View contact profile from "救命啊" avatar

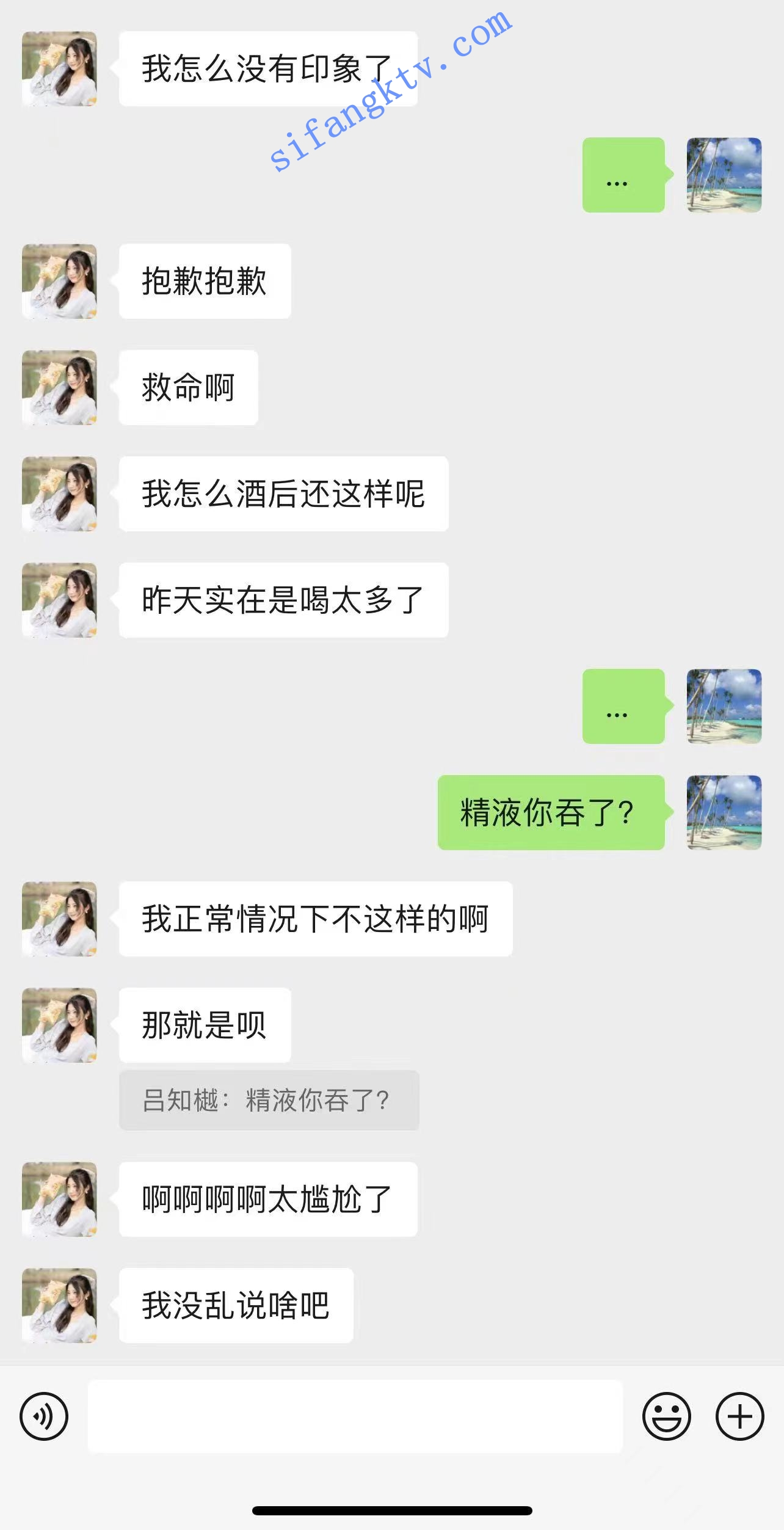[59, 388]
